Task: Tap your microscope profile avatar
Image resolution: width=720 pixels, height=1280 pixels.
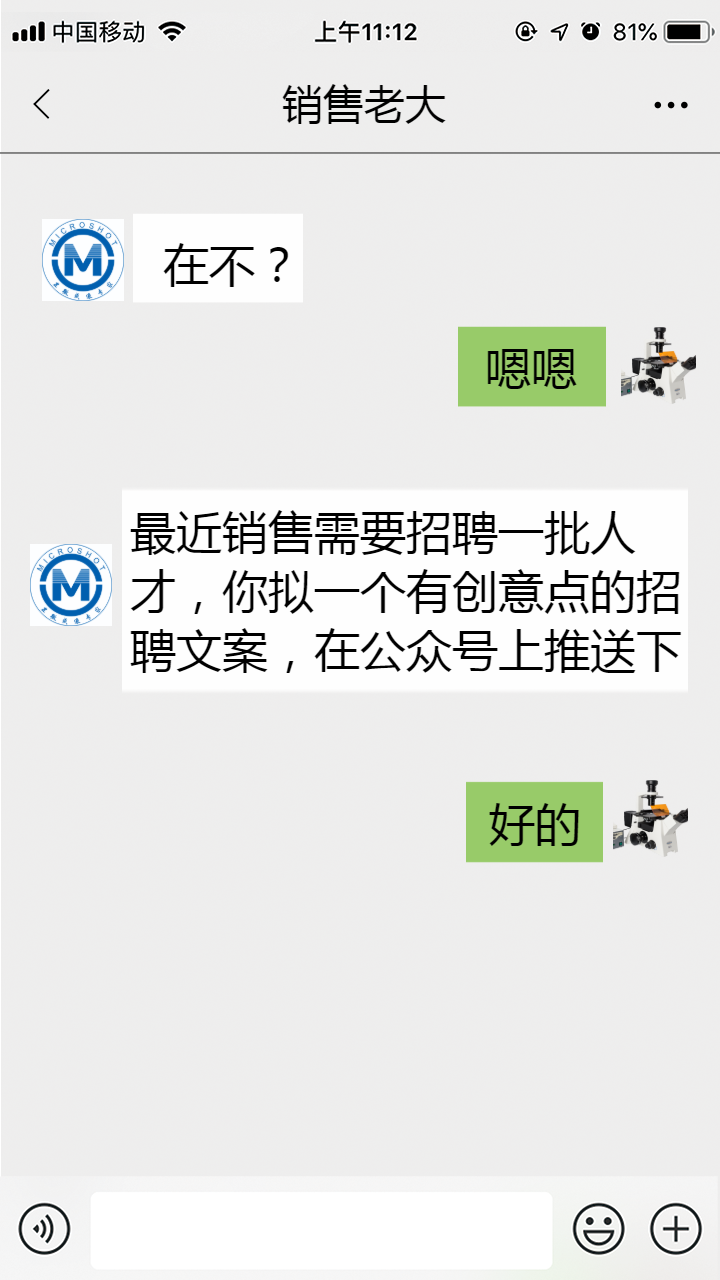Action: (660, 365)
